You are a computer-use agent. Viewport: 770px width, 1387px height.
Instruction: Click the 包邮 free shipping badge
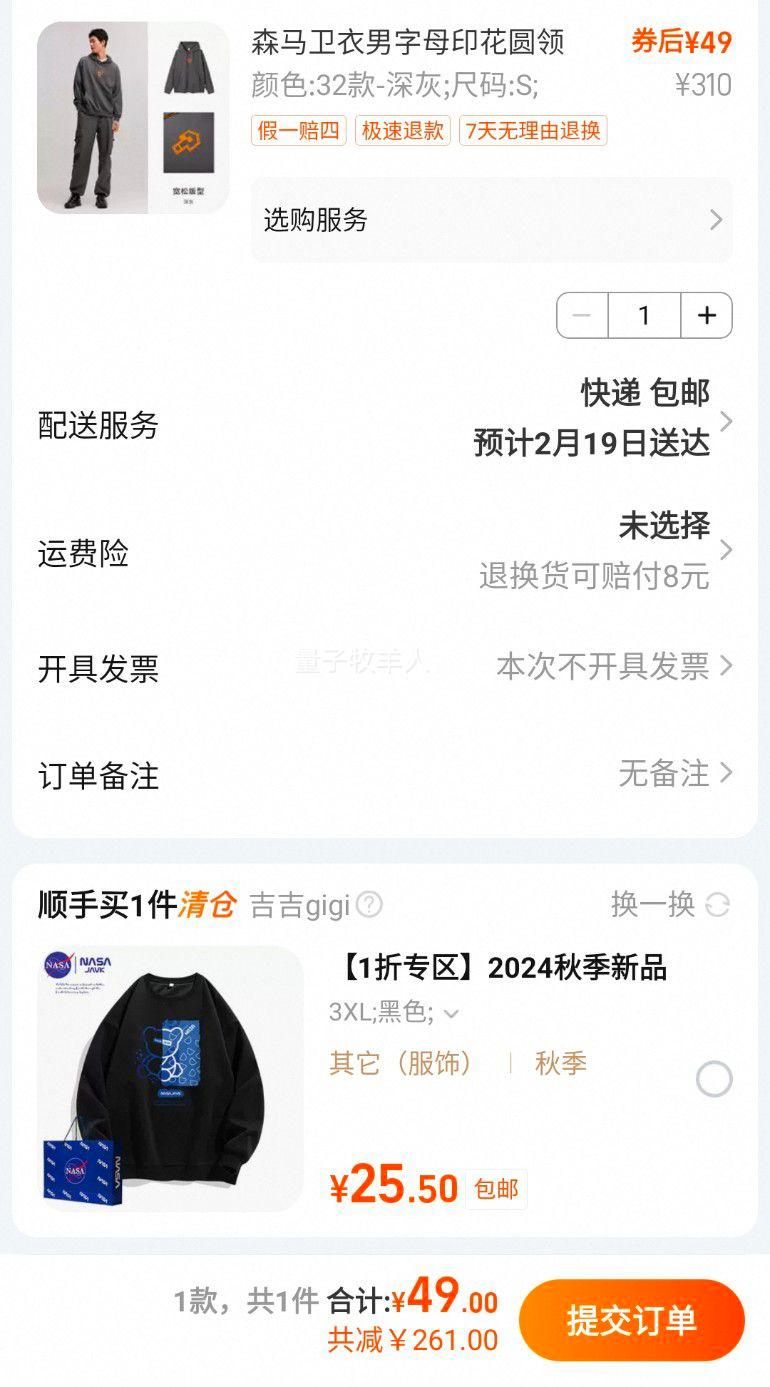click(x=496, y=1190)
